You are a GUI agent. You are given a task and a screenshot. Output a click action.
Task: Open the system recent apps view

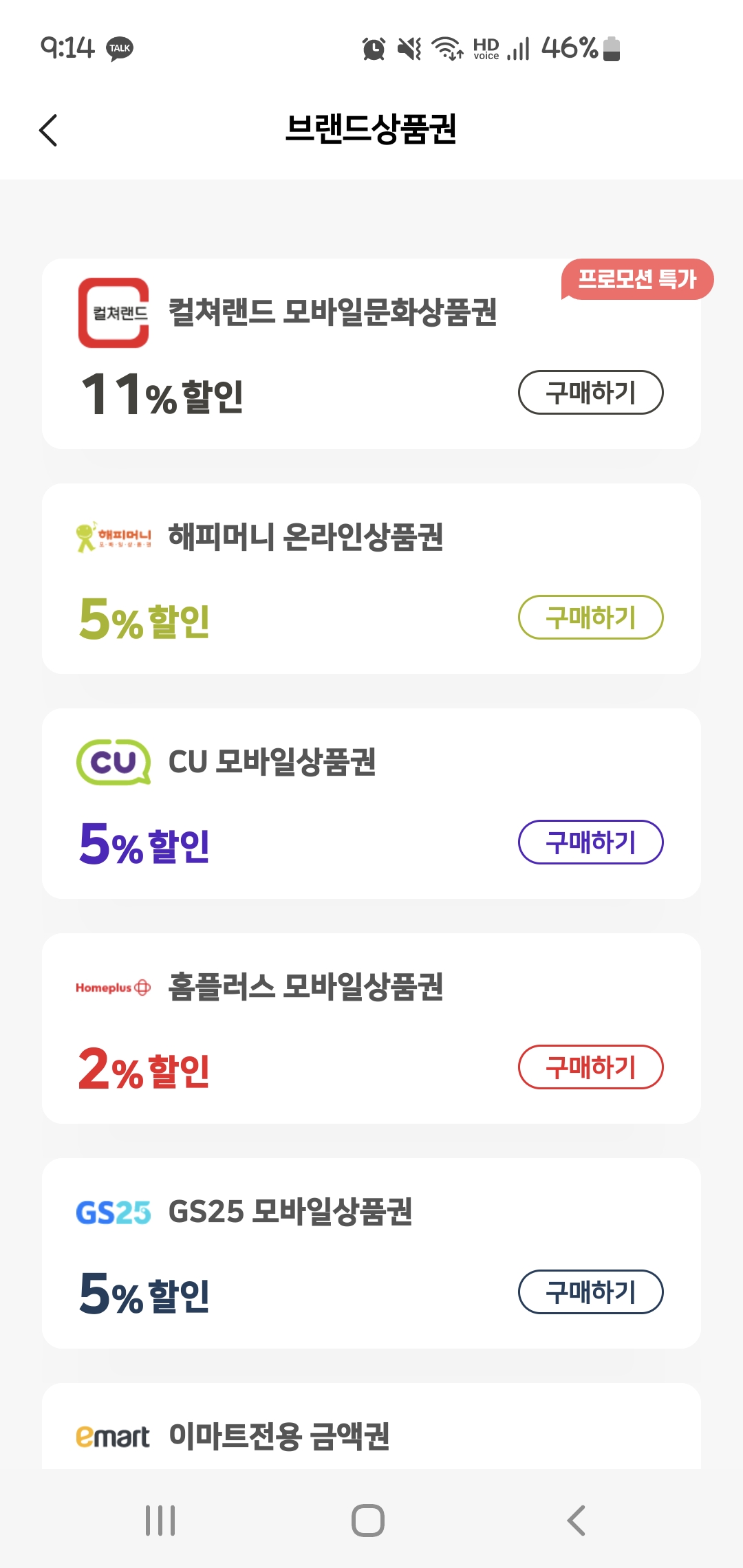[x=160, y=1520]
